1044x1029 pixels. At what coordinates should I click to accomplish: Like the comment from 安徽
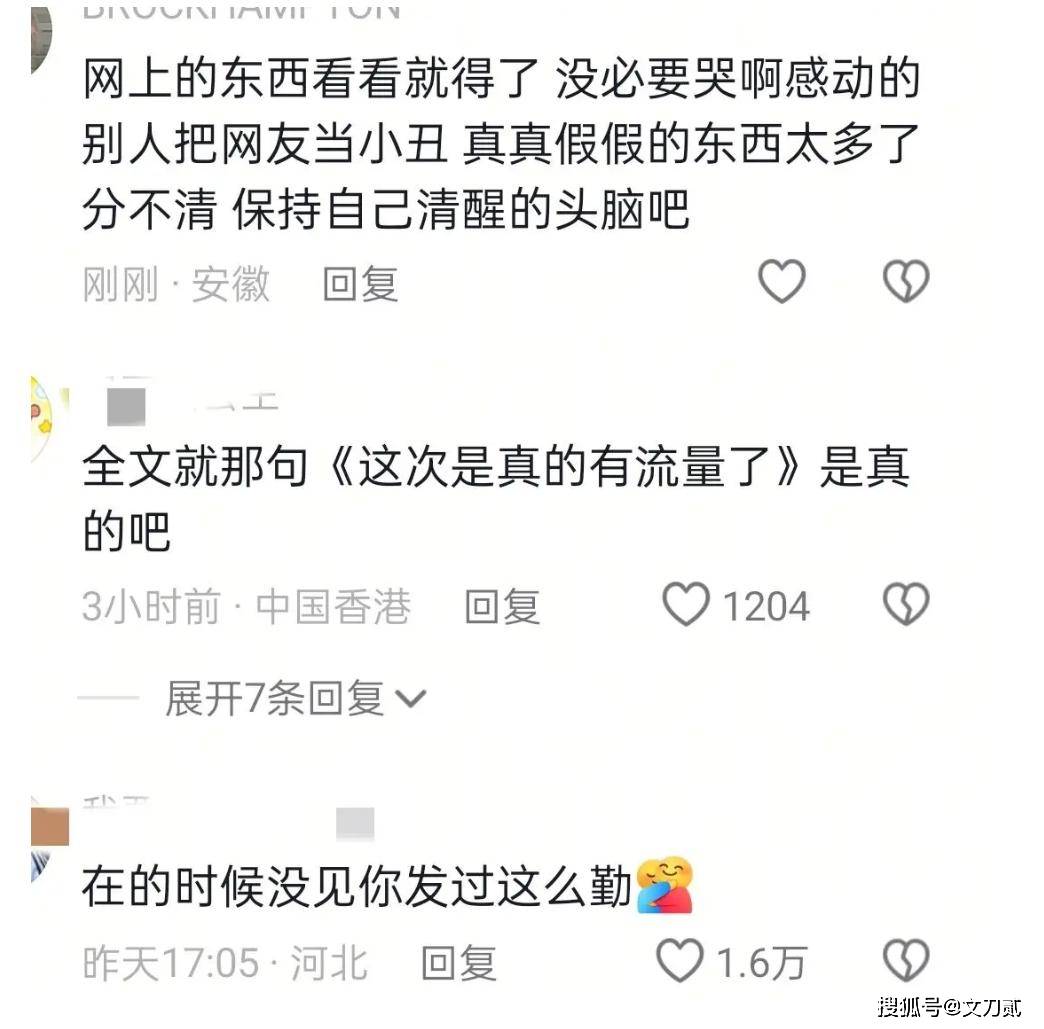[x=781, y=283]
